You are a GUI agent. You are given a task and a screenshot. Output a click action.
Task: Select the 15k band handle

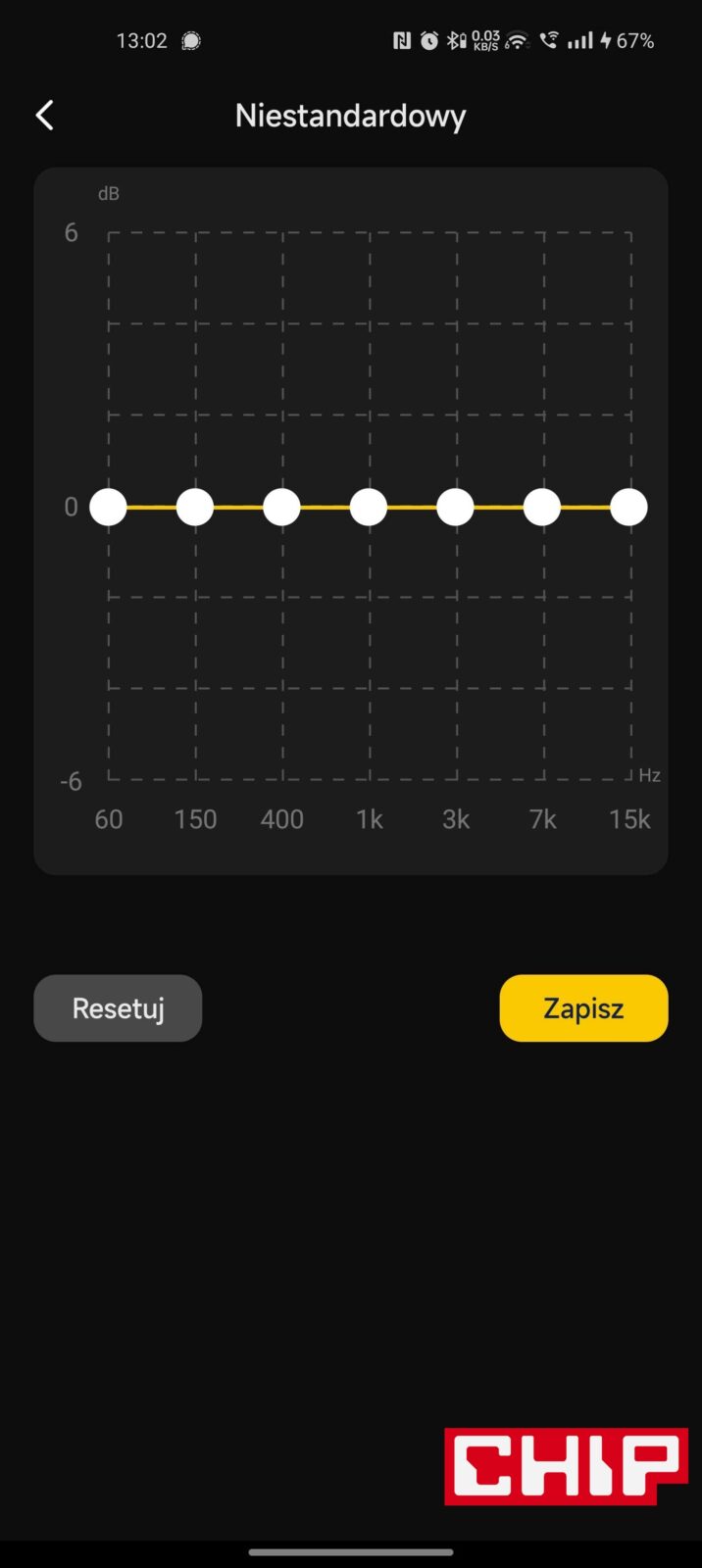(x=628, y=508)
